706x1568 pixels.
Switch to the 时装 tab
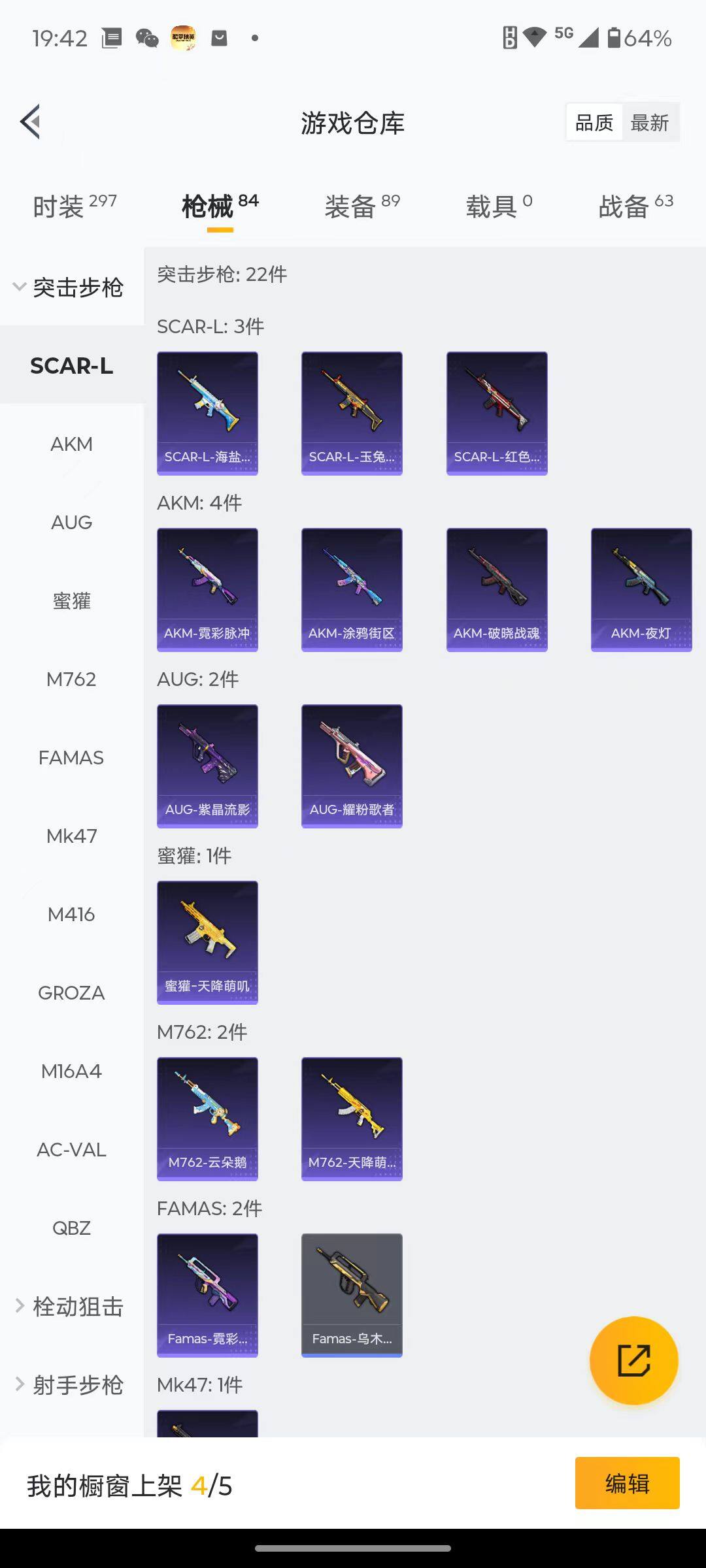(74, 206)
